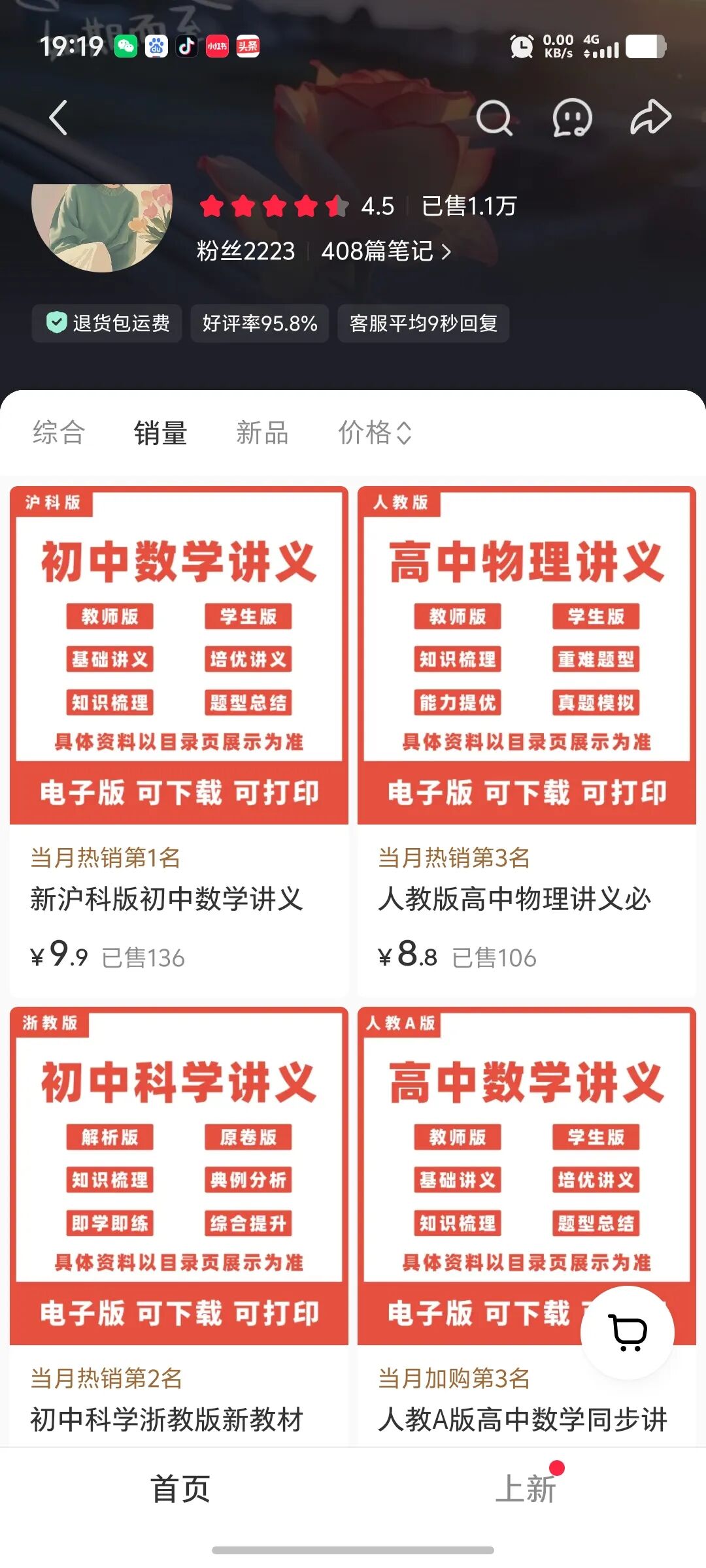
Task: Open WeChat icon in the status bar
Action: [126, 46]
